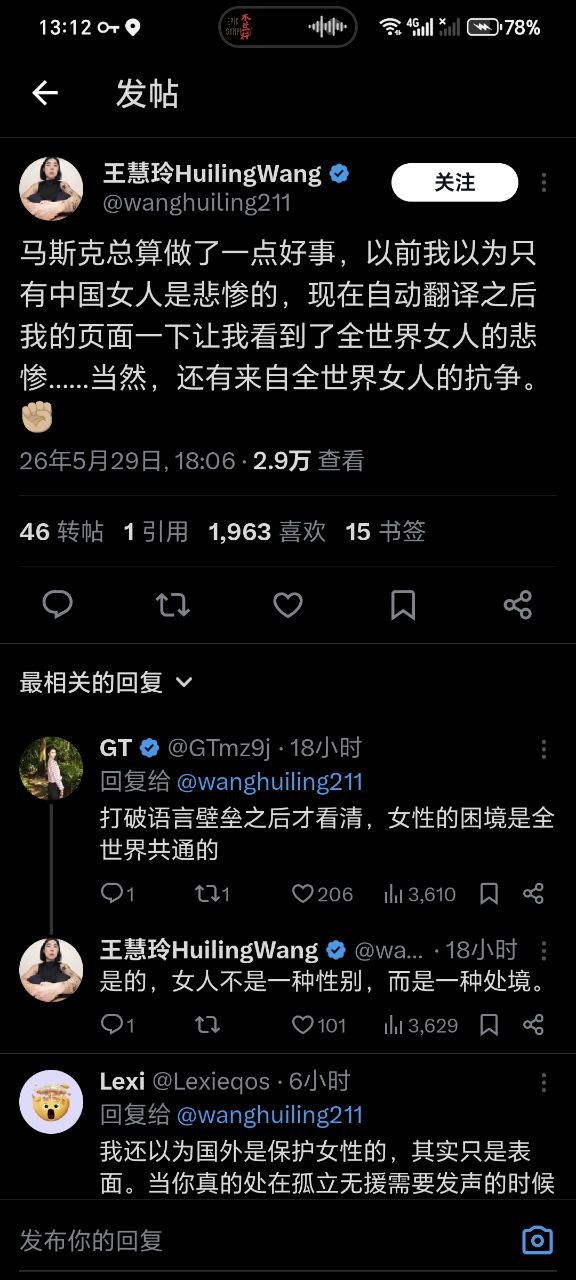Share the main post
The width and height of the screenshot is (576, 1280).
click(x=518, y=604)
